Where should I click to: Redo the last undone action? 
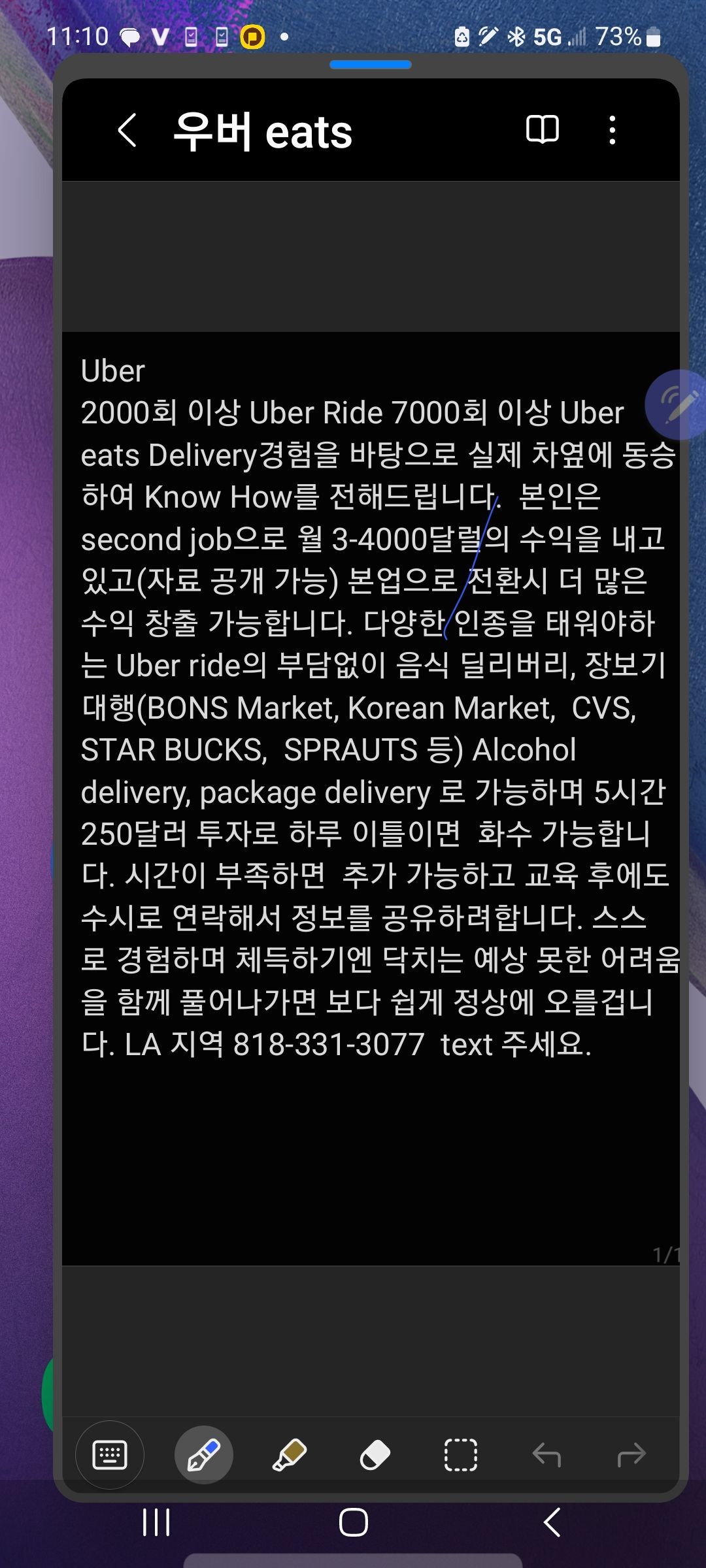pos(633,1456)
